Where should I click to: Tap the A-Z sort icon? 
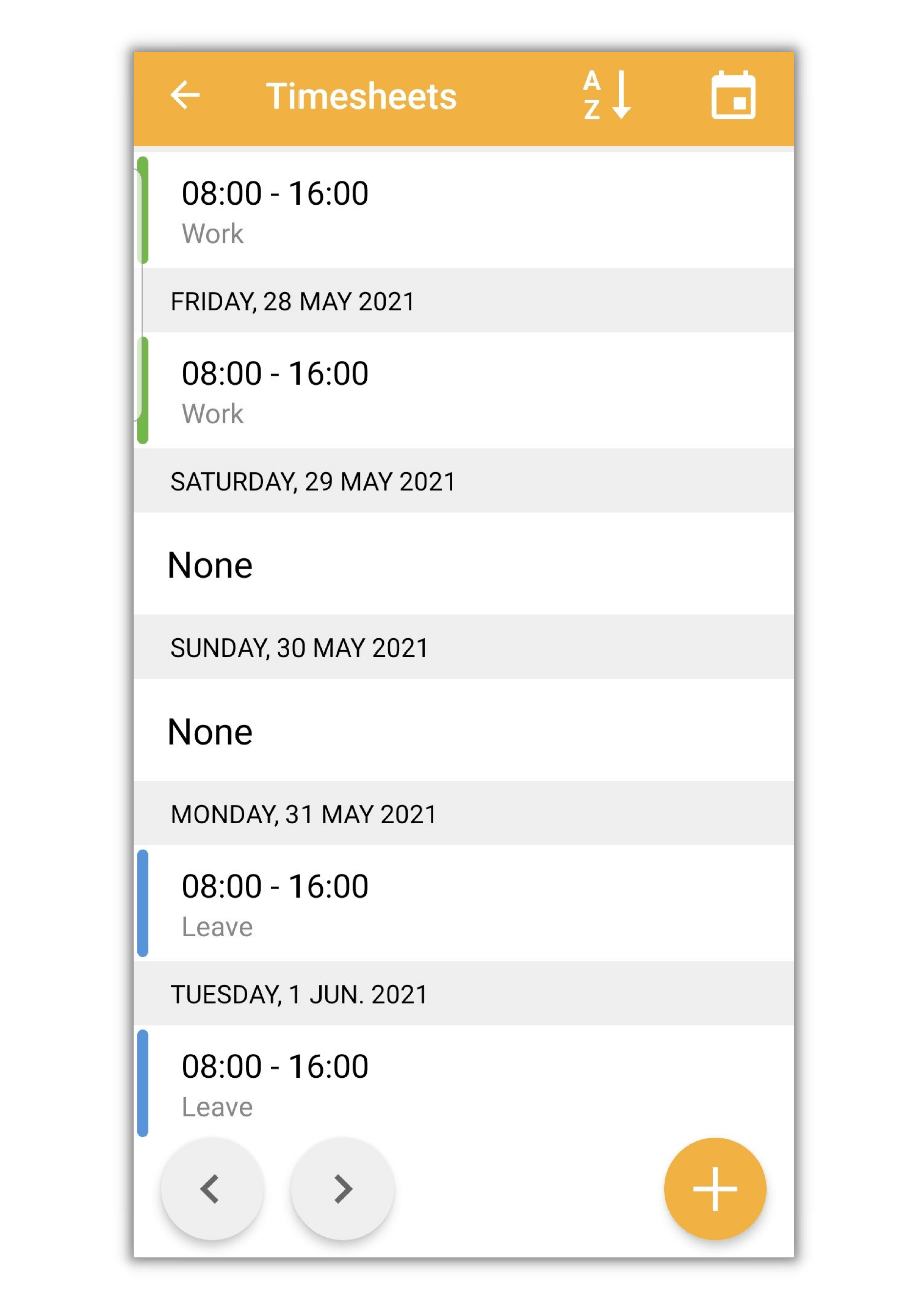click(x=608, y=95)
